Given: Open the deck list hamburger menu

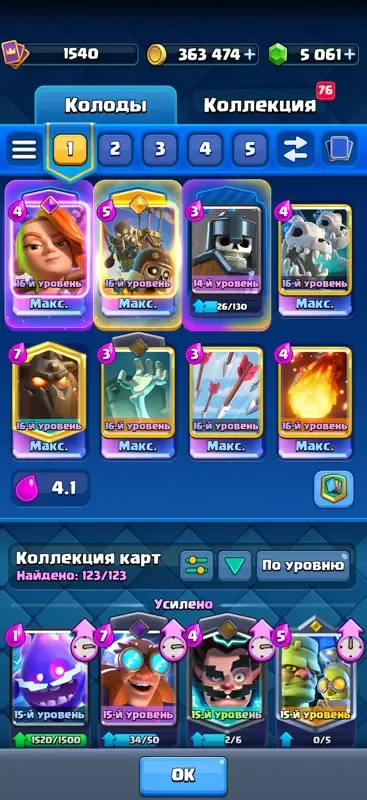Looking at the screenshot, I should 23,149.
